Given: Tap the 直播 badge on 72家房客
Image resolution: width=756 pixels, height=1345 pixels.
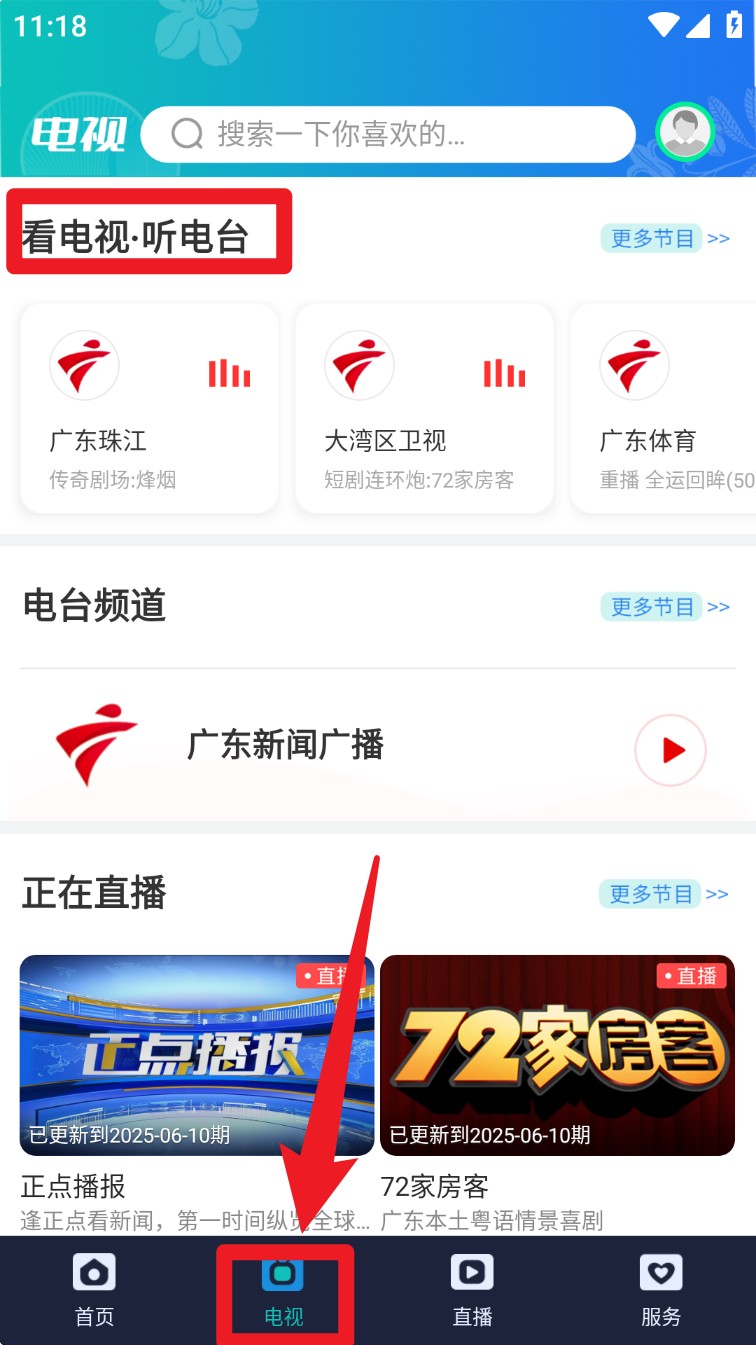Looking at the screenshot, I should point(692,977).
